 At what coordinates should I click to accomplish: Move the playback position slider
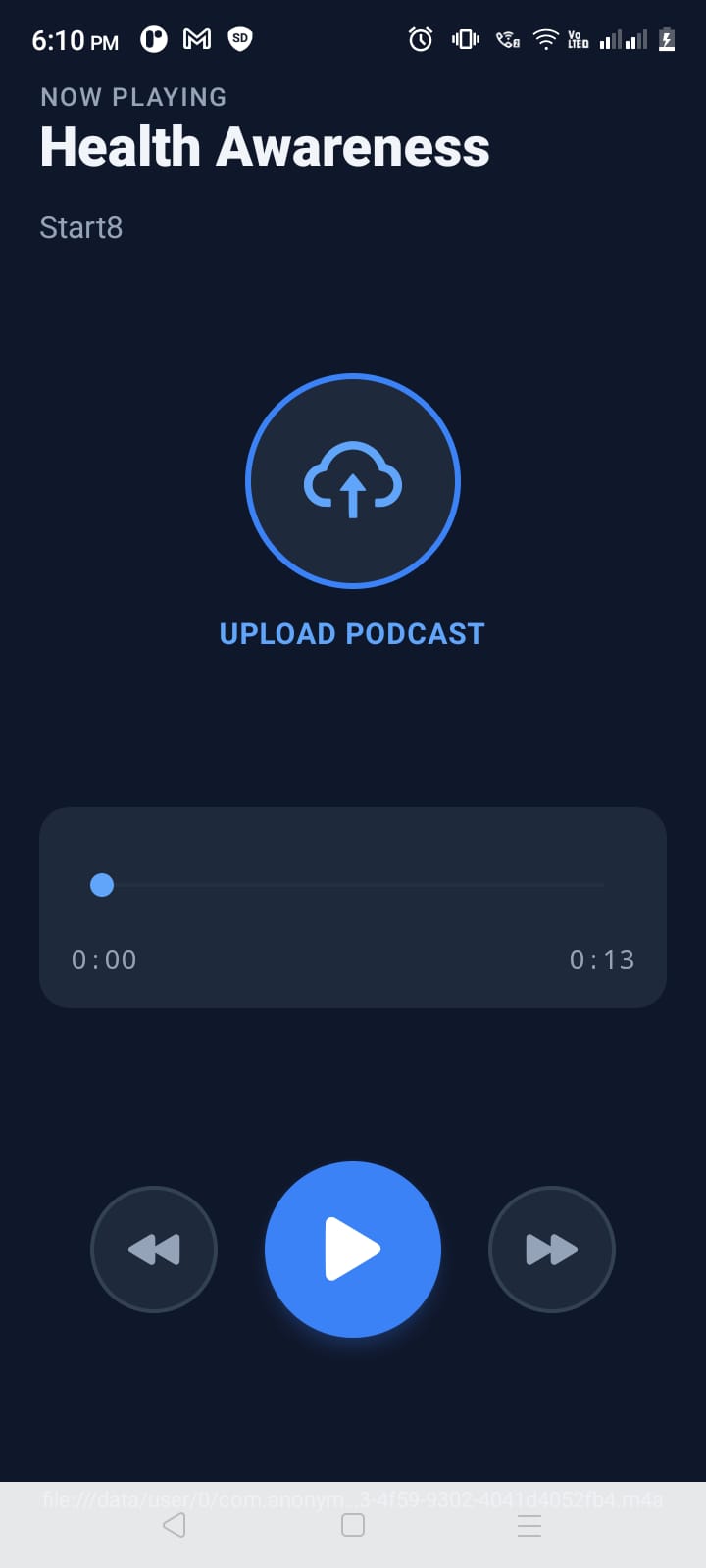102,884
